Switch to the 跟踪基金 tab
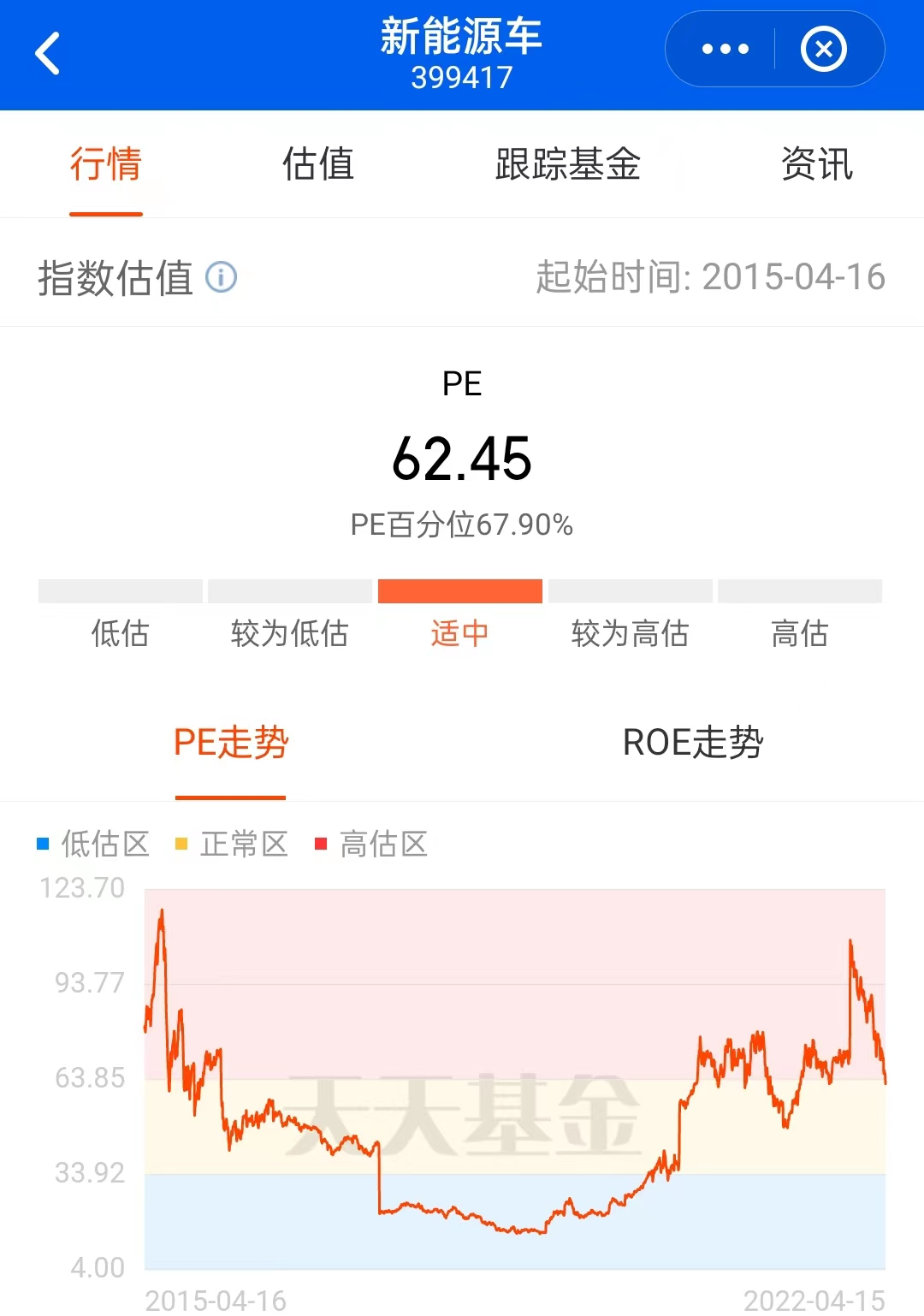The height and width of the screenshot is (1316, 924). pyautogui.click(x=566, y=165)
